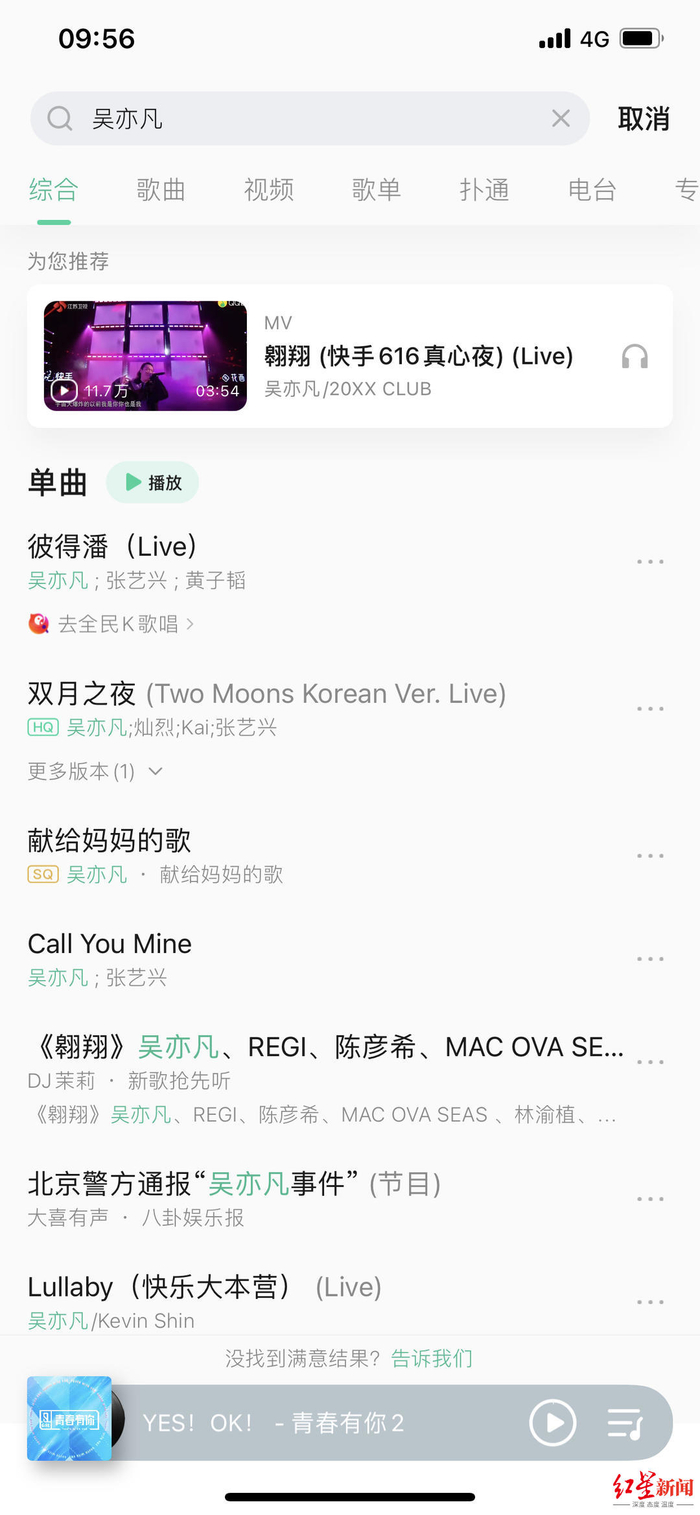Tap 取消 to cancel the search
700x1515 pixels.
pyautogui.click(x=643, y=119)
